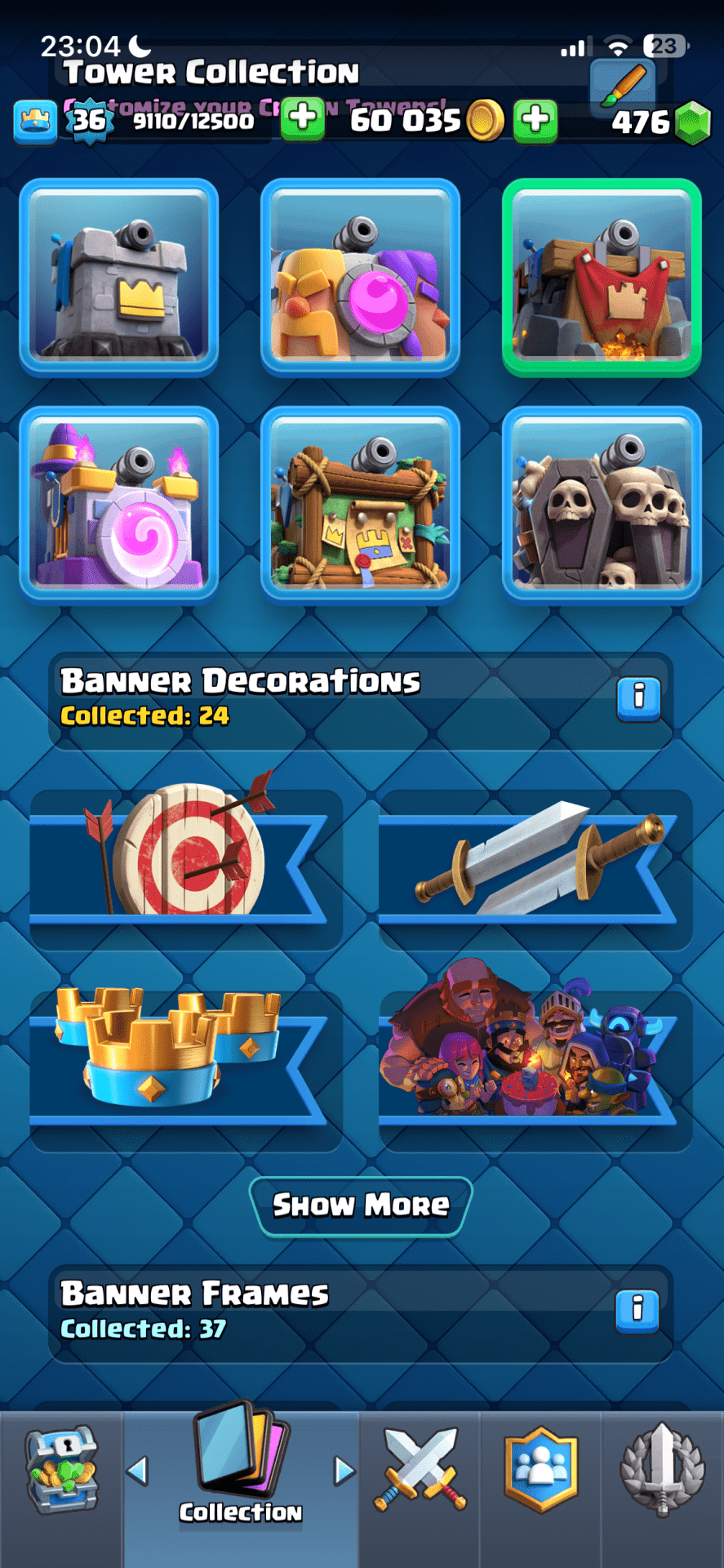724x1568 pixels.
Task: Select the default stone King tower skin
Action: coord(119,278)
